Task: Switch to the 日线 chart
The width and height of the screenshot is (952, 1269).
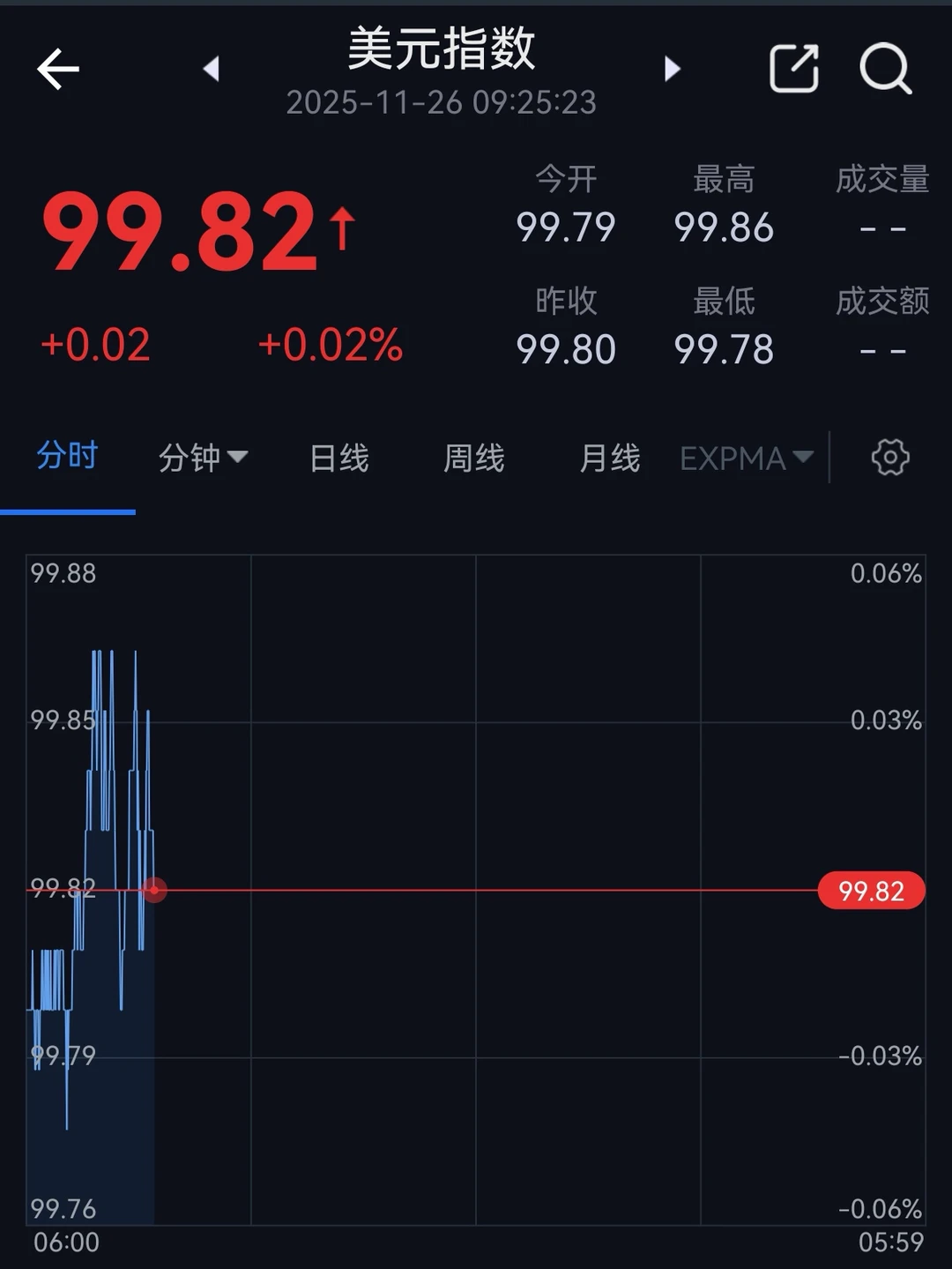Action: [x=339, y=458]
